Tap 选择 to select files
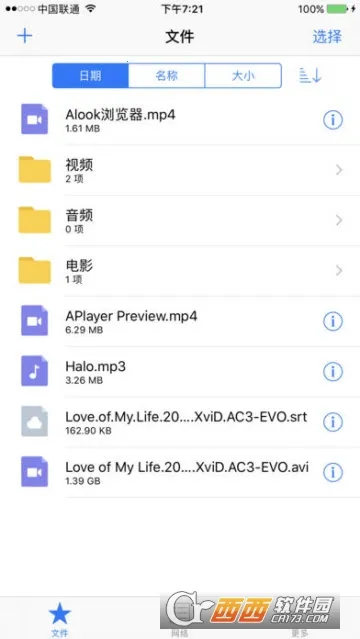360x639 pixels. point(327,36)
